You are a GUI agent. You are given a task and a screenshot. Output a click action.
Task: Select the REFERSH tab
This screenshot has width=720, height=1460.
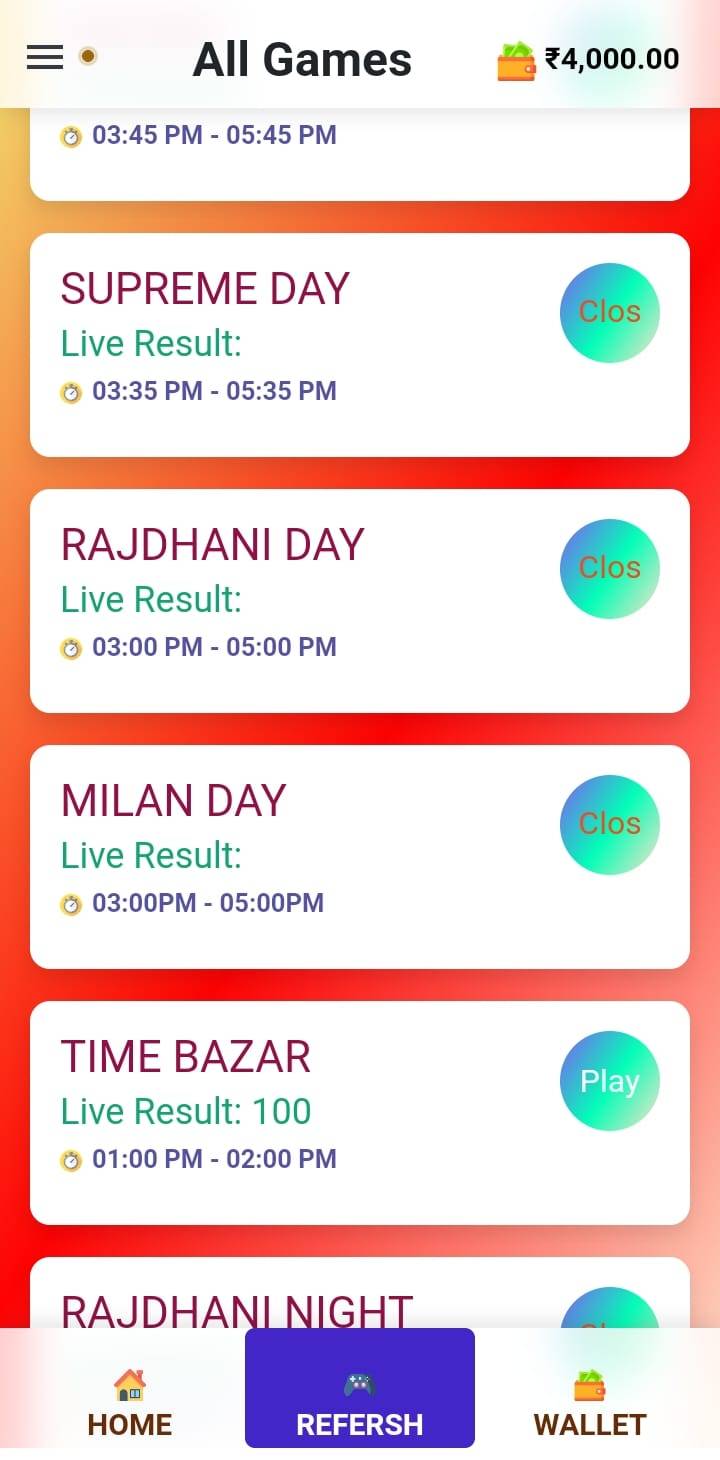(x=360, y=1403)
